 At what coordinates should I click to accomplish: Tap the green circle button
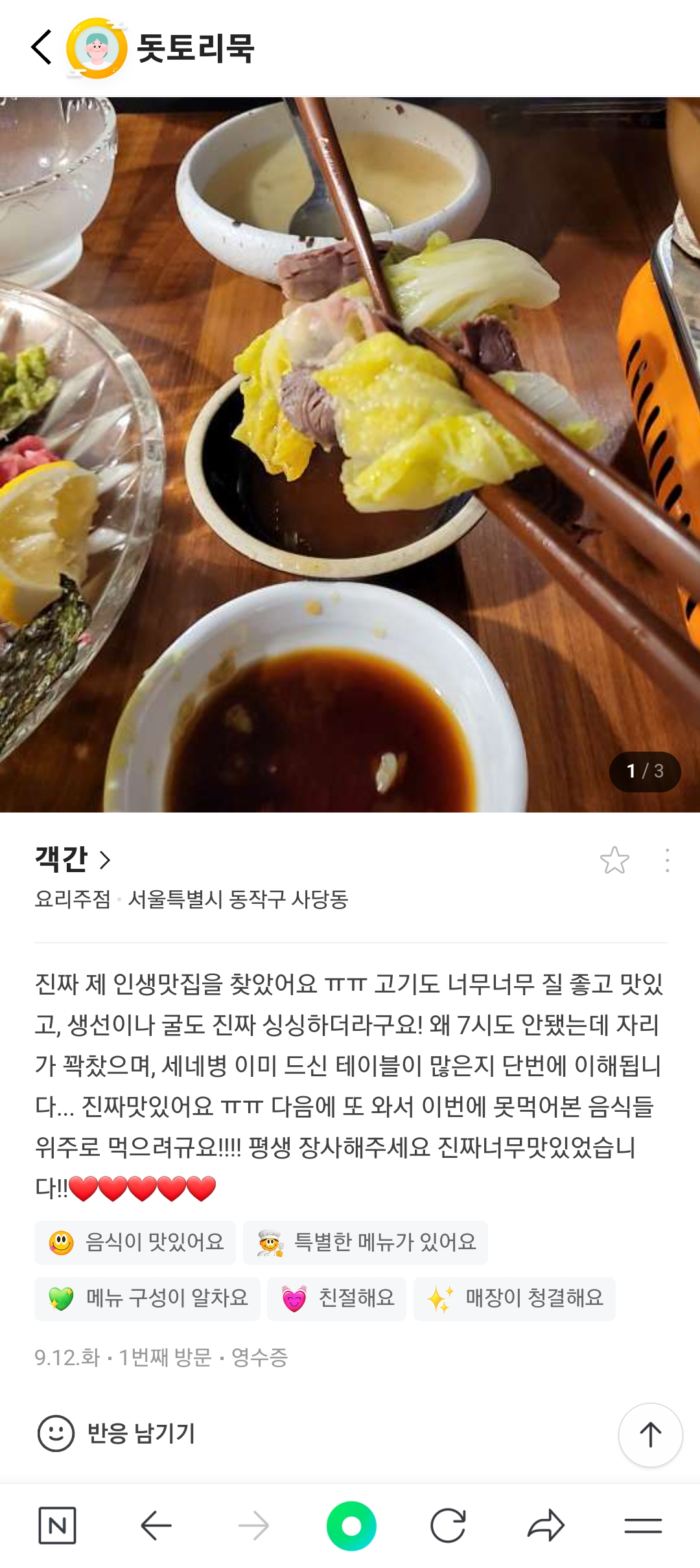[351, 1526]
